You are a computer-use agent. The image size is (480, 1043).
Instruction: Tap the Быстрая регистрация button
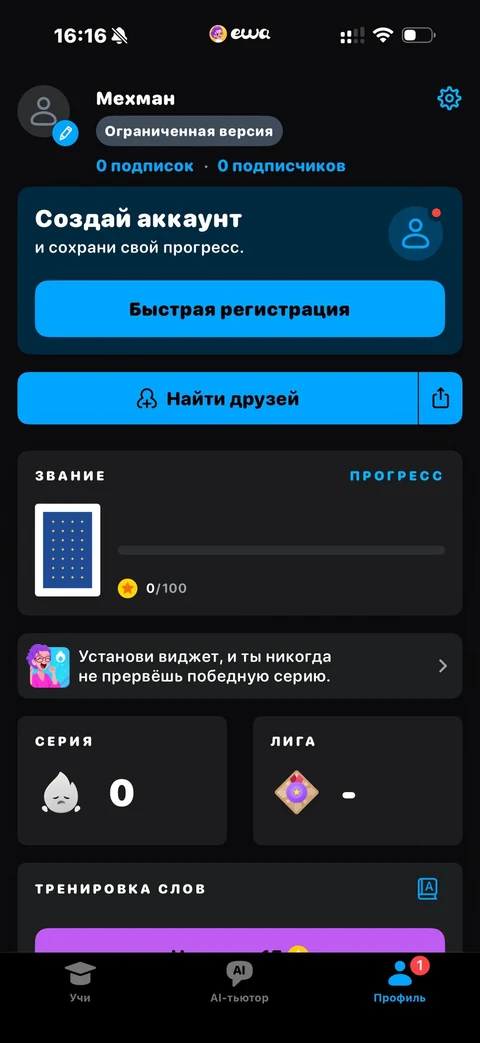click(239, 309)
